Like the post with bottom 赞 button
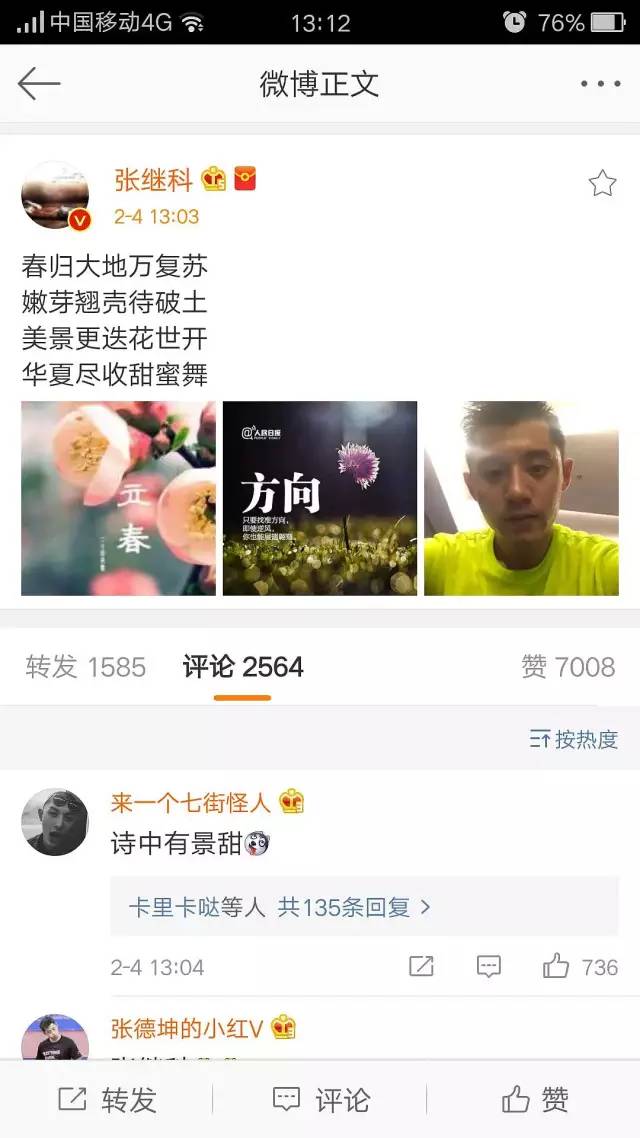Image resolution: width=640 pixels, height=1138 pixels. click(535, 1100)
